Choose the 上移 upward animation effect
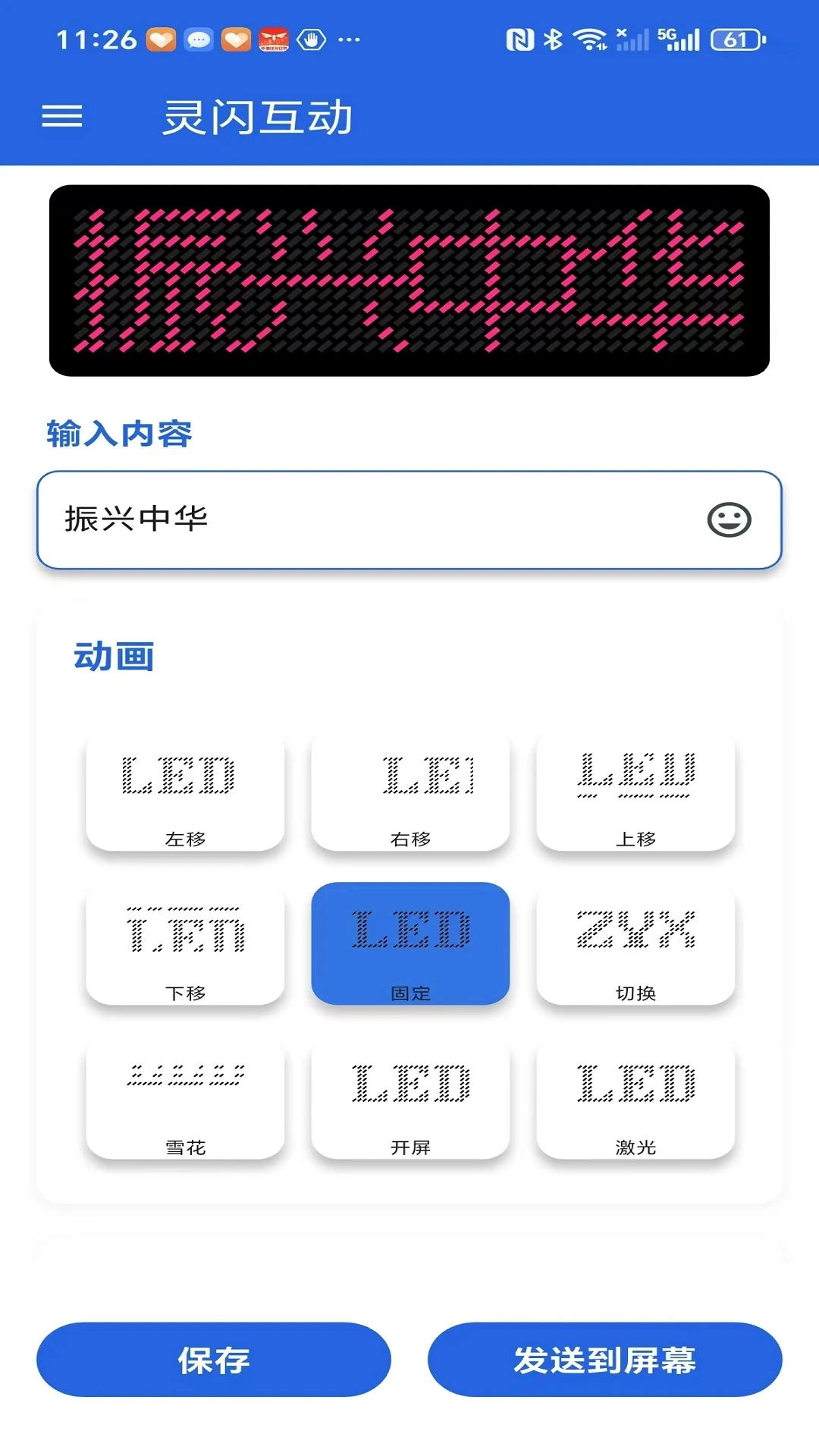819x1456 pixels. (635, 792)
